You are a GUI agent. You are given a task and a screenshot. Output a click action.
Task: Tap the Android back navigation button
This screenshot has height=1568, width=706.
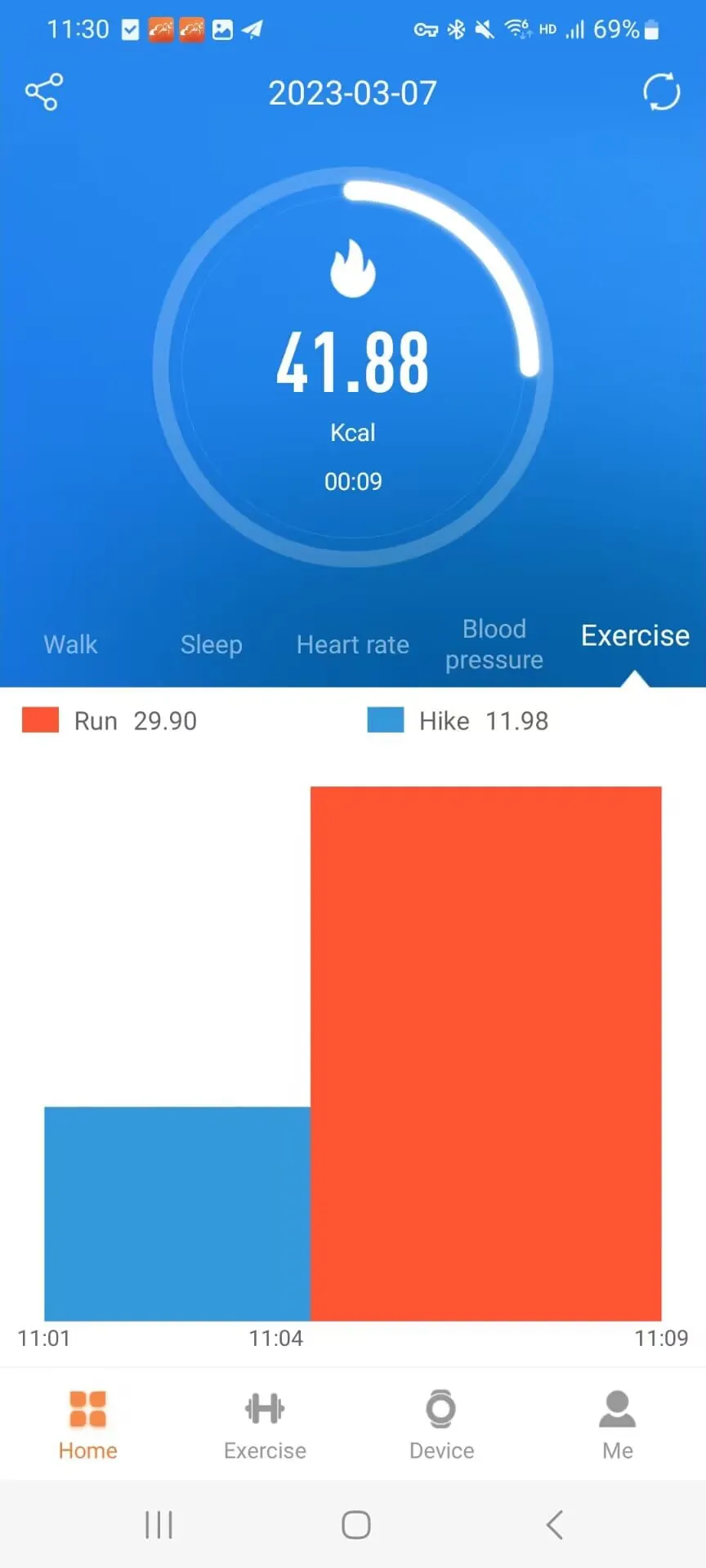coord(554,1524)
